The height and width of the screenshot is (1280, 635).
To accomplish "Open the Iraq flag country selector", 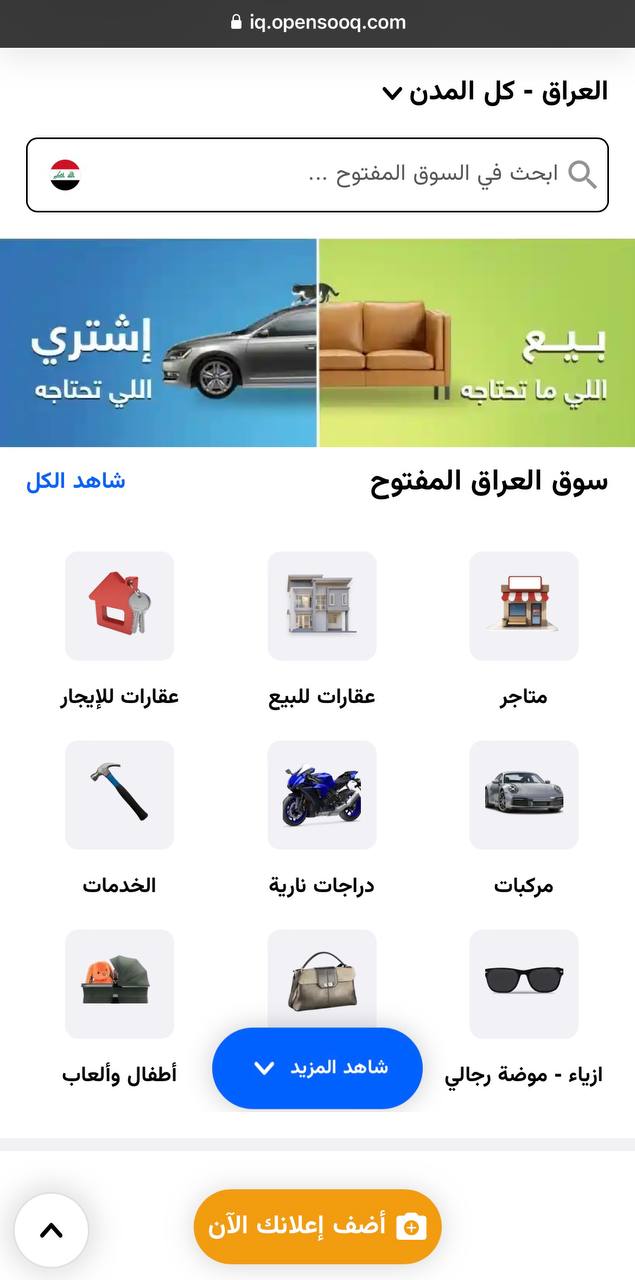I will [66, 175].
